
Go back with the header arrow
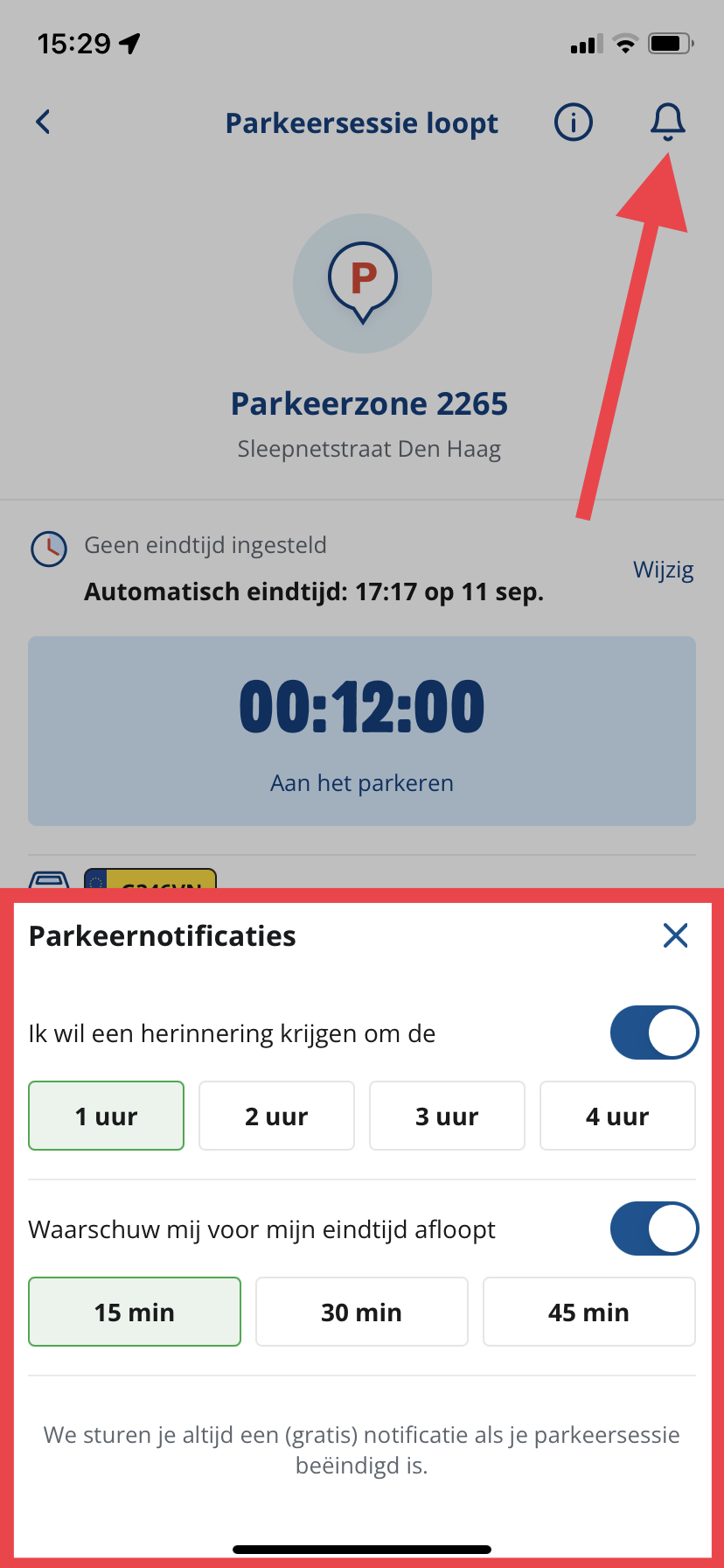pyautogui.click(x=43, y=122)
